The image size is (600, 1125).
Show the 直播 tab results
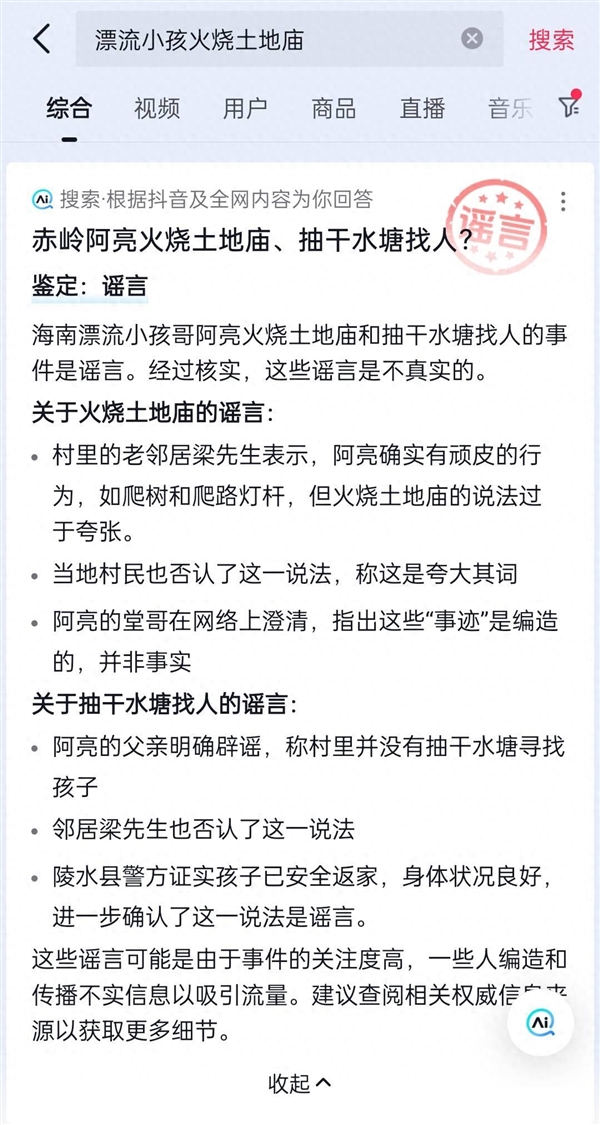pyautogui.click(x=422, y=108)
